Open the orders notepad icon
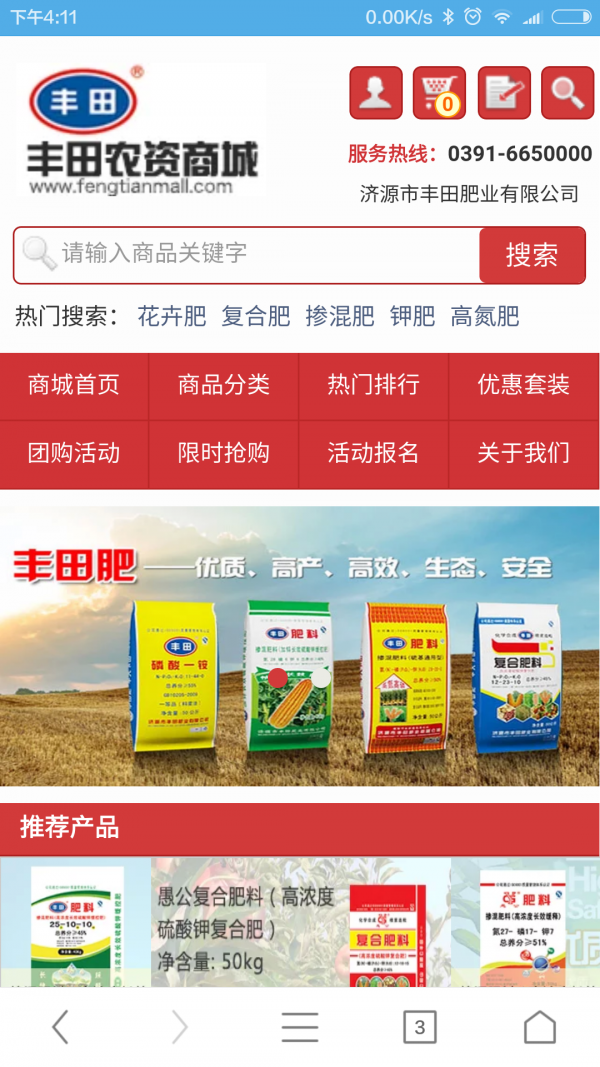 (504, 93)
